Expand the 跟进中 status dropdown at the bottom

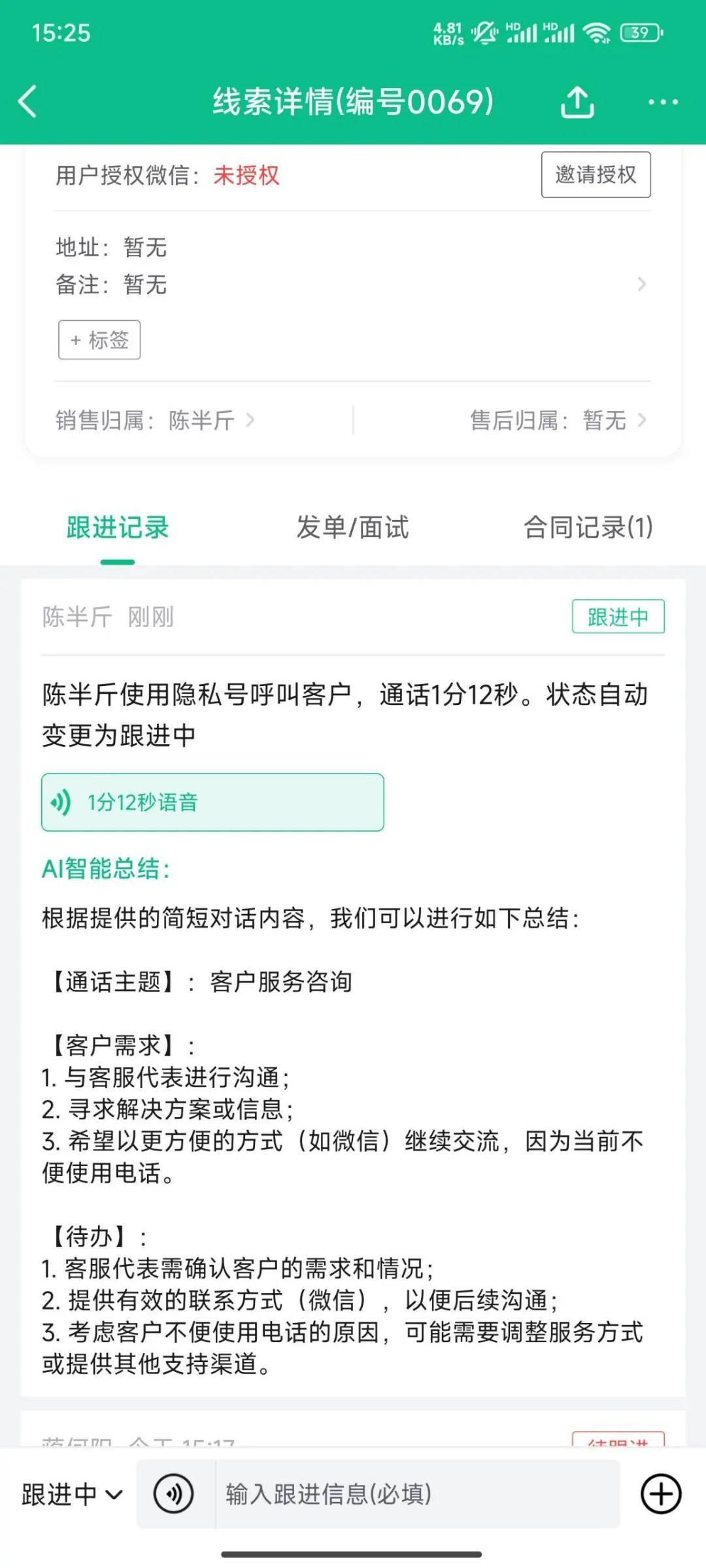[x=72, y=1494]
